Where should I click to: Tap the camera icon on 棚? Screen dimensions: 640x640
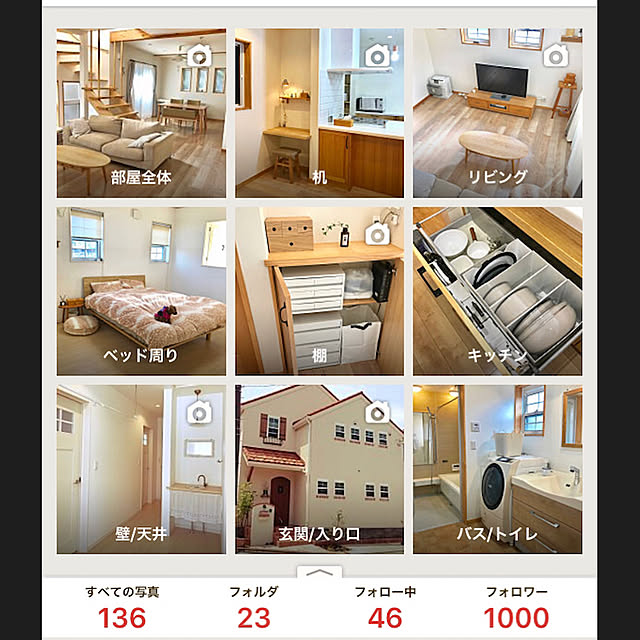click(377, 234)
